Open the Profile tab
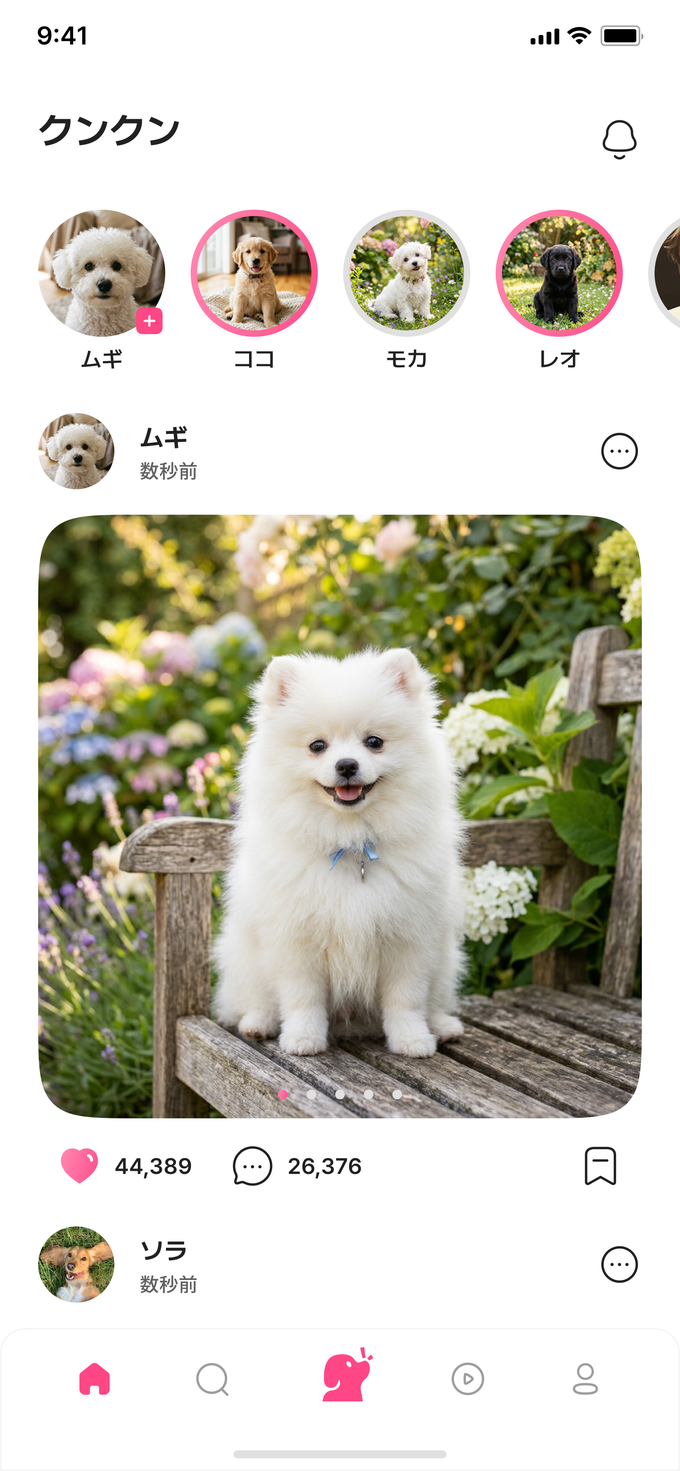 (x=585, y=1380)
